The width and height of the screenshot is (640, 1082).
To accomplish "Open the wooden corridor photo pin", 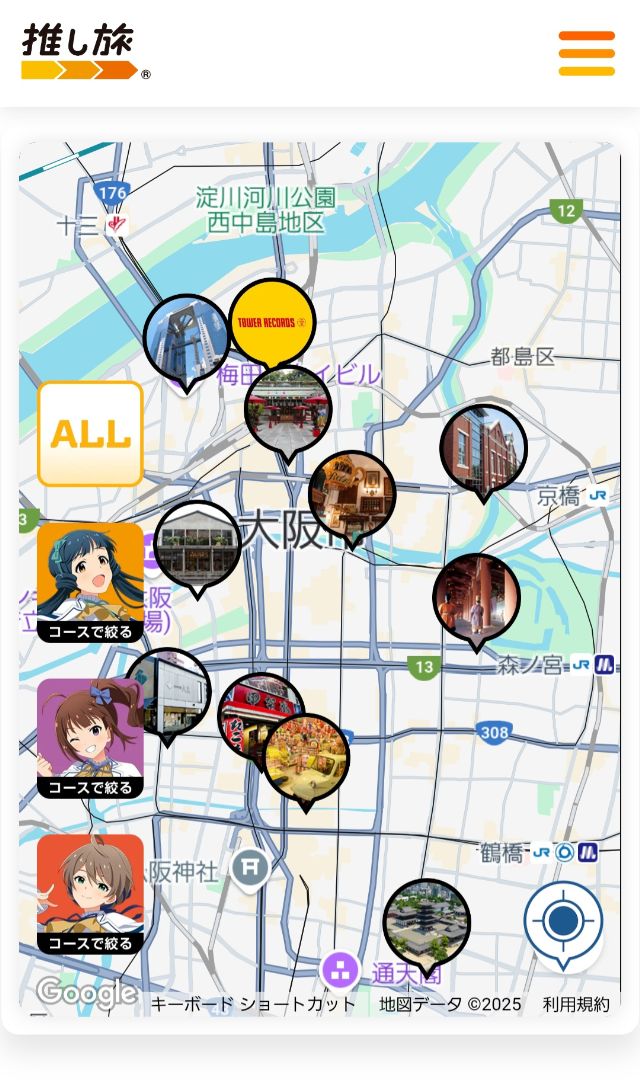I will tap(476, 597).
